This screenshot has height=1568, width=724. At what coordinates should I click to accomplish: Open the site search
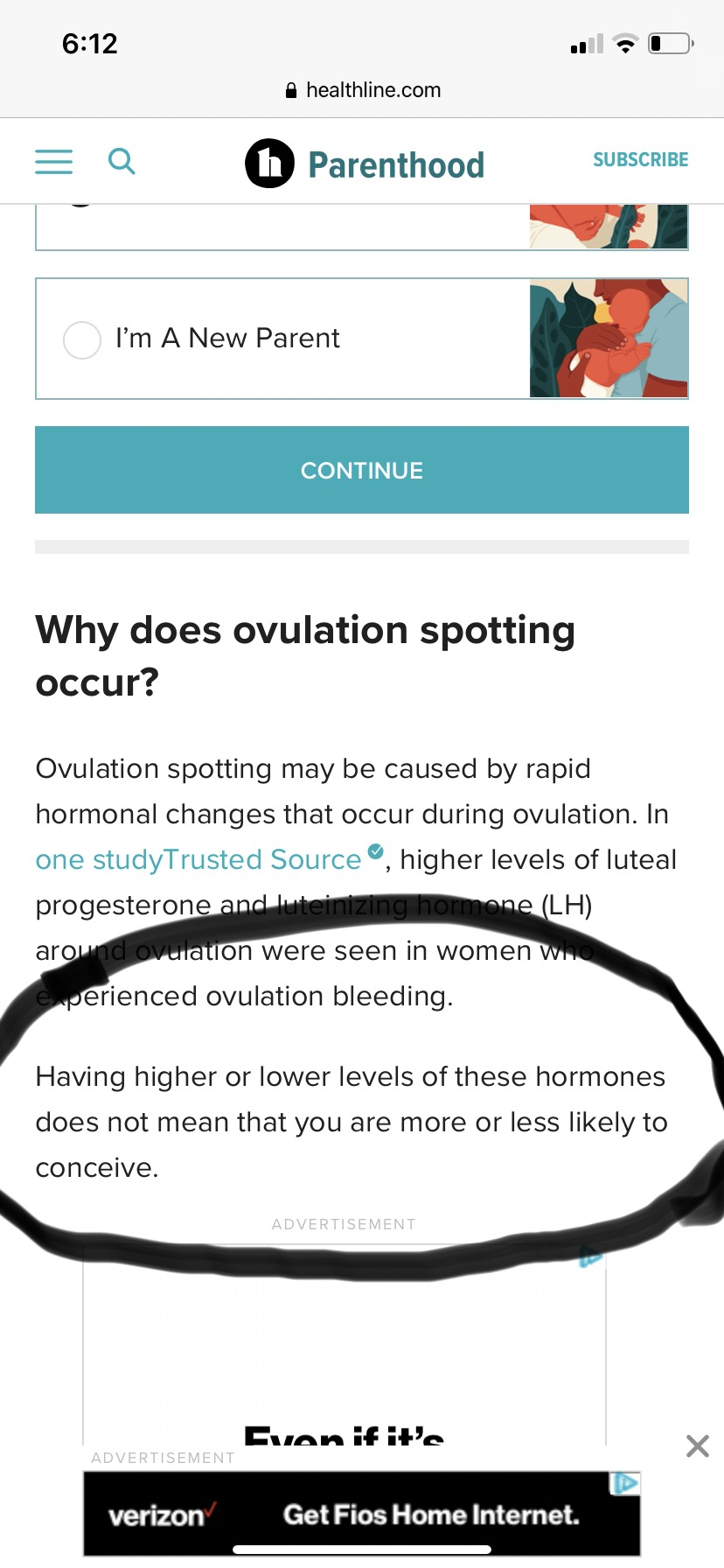(x=122, y=162)
